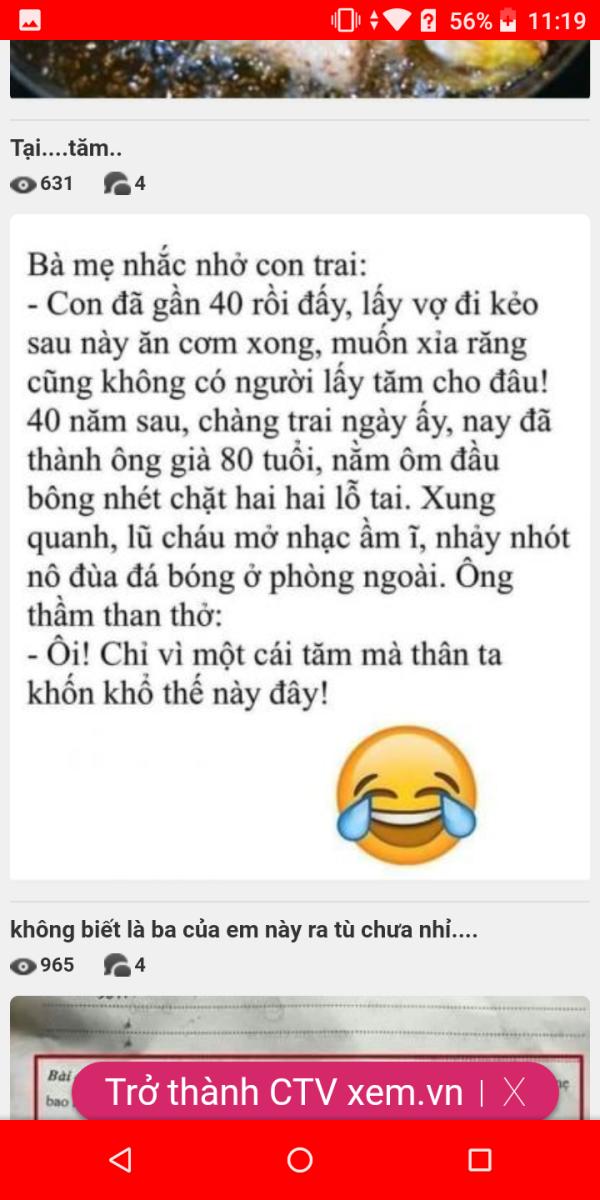Viewport: 600px width, 1200px height.
Task: Go to the home screen via the home button
Action: tap(300, 1160)
